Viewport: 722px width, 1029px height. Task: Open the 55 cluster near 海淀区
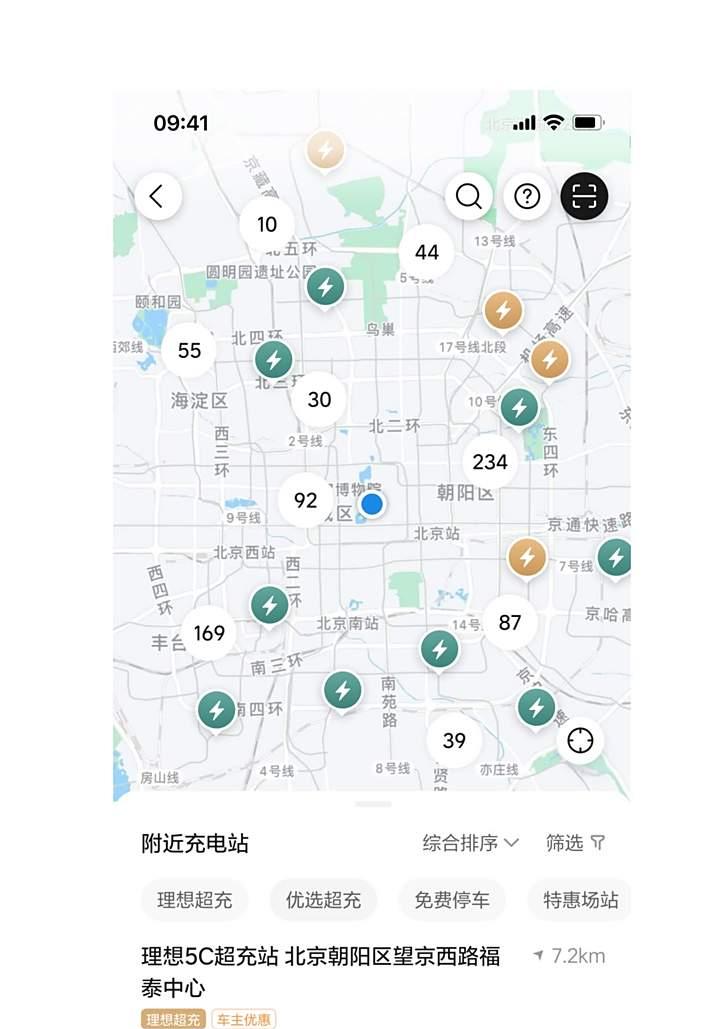click(x=190, y=350)
